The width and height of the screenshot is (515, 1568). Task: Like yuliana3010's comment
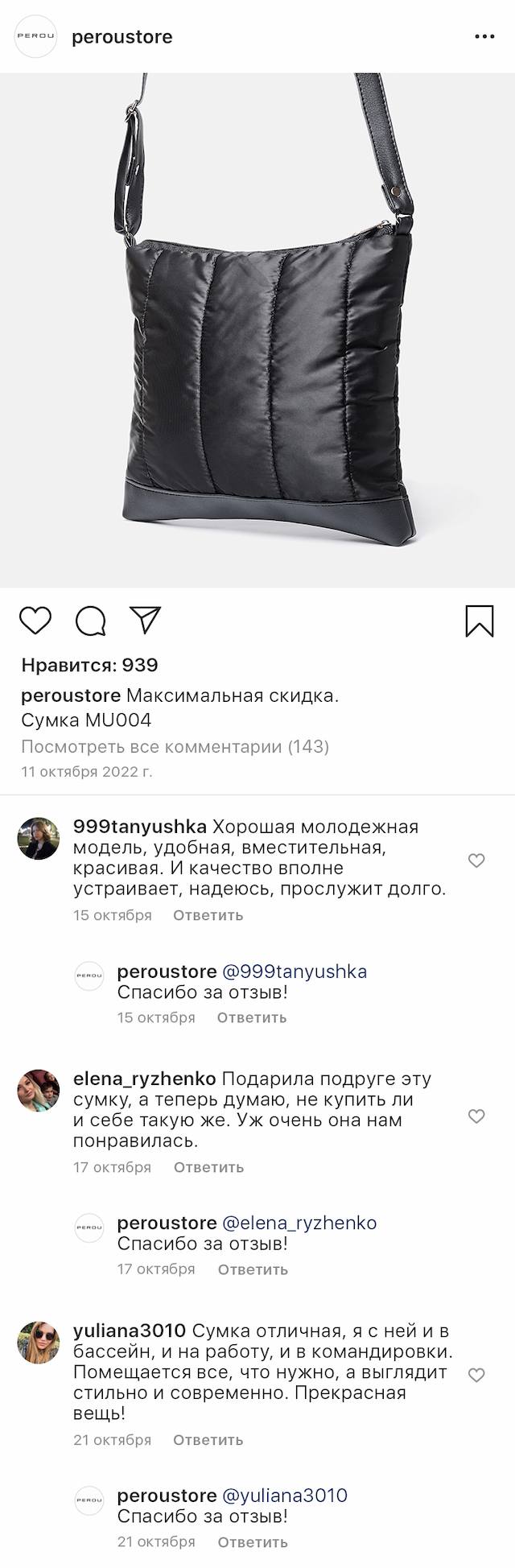(476, 1375)
